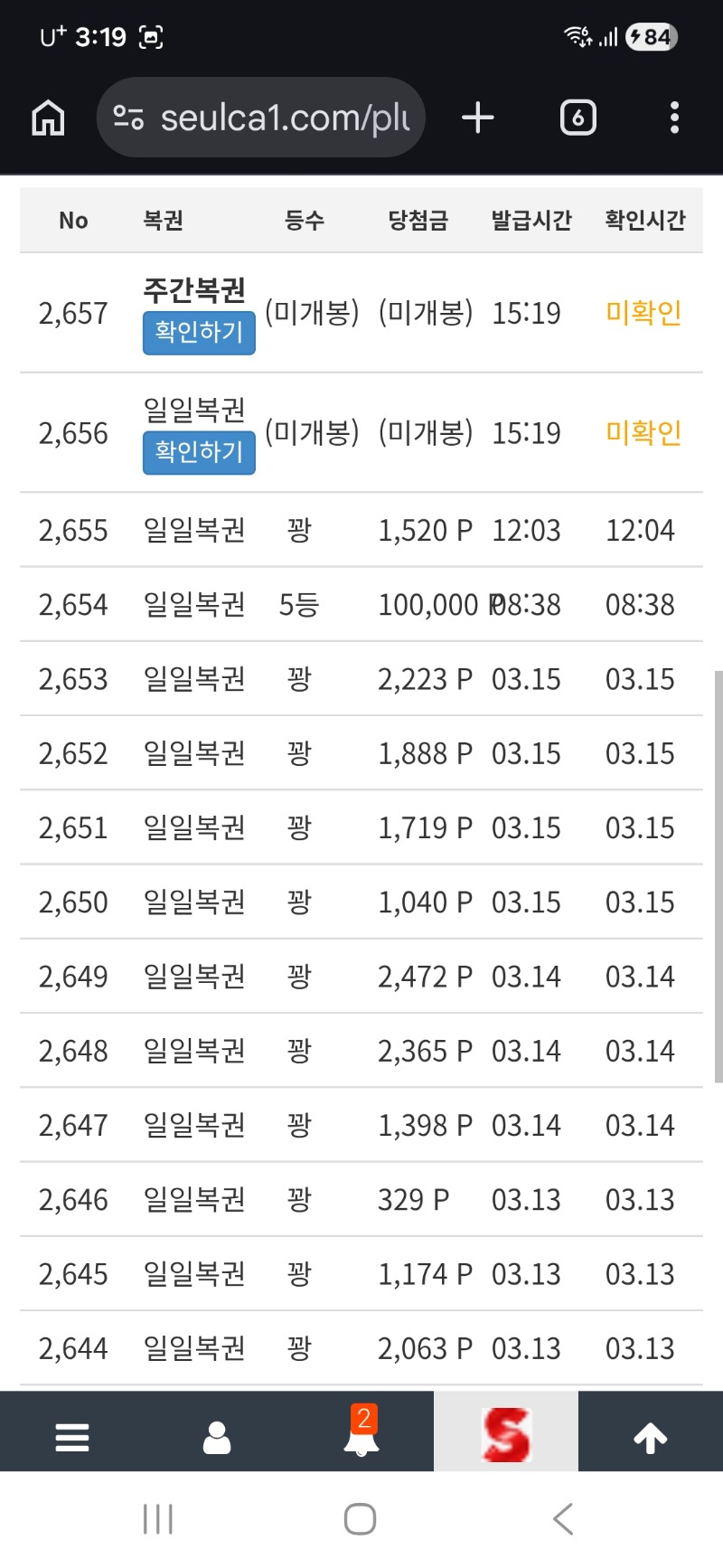The height and width of the screenshot is (1568, 723).
Task: Jump back to top with the arrow
Action: click(651, 1437)
